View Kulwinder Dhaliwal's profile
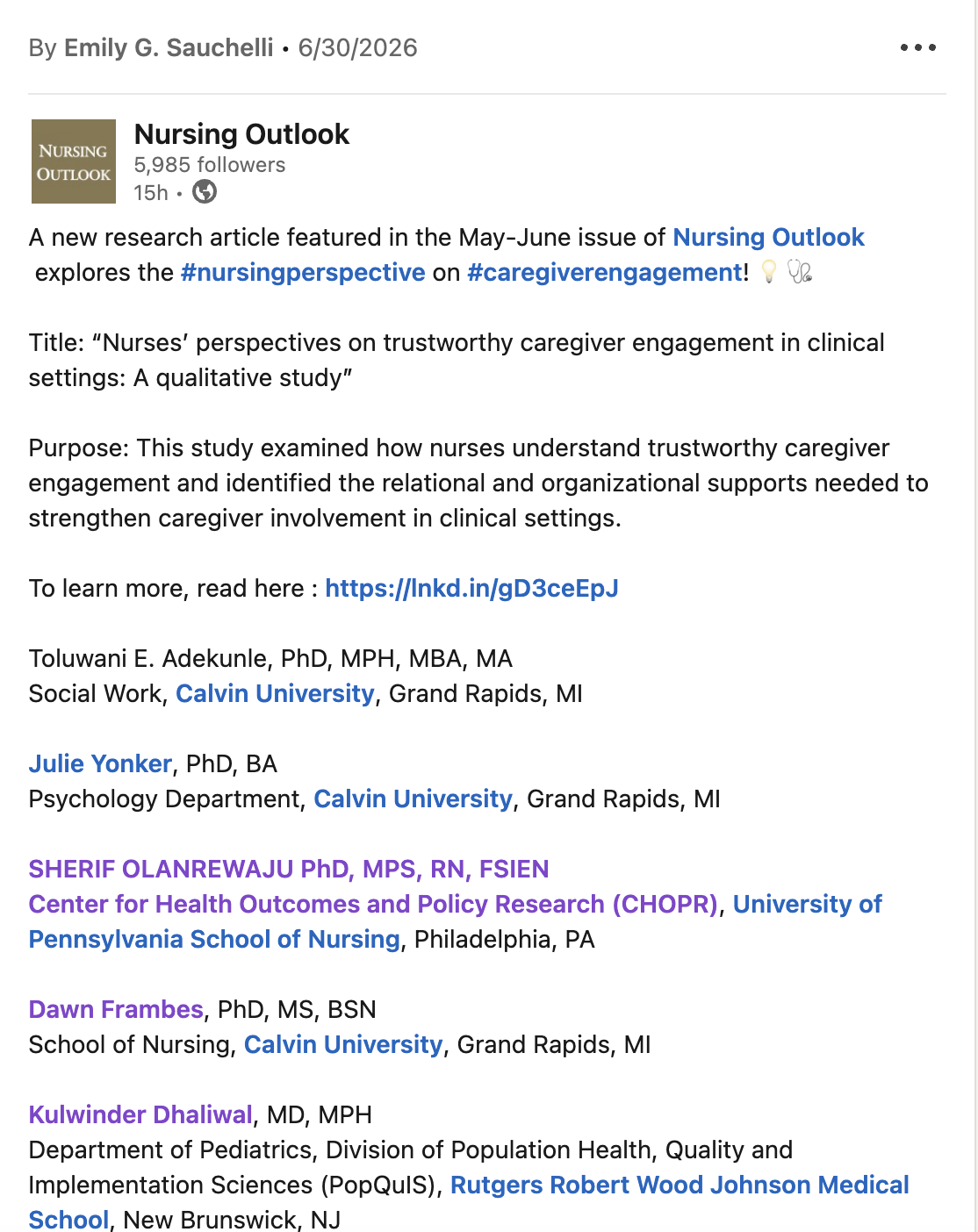 pyautogui.click(x=140, y=1114)
